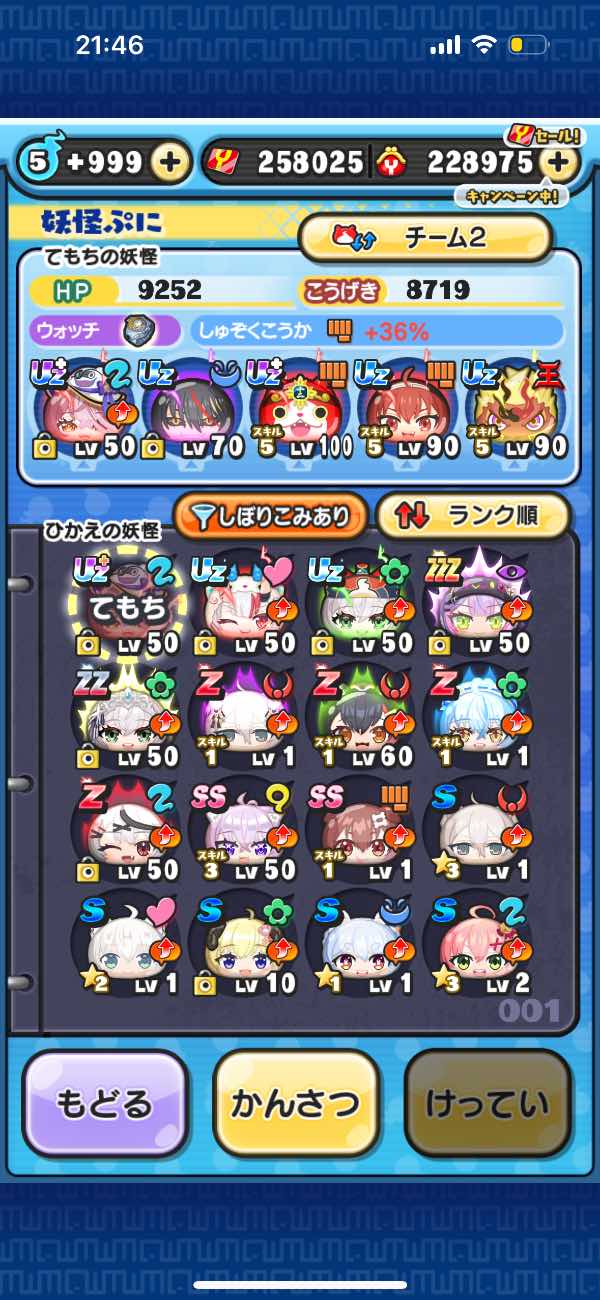Change sorting with ランク順 button
600x1300 pixels.
473,516
